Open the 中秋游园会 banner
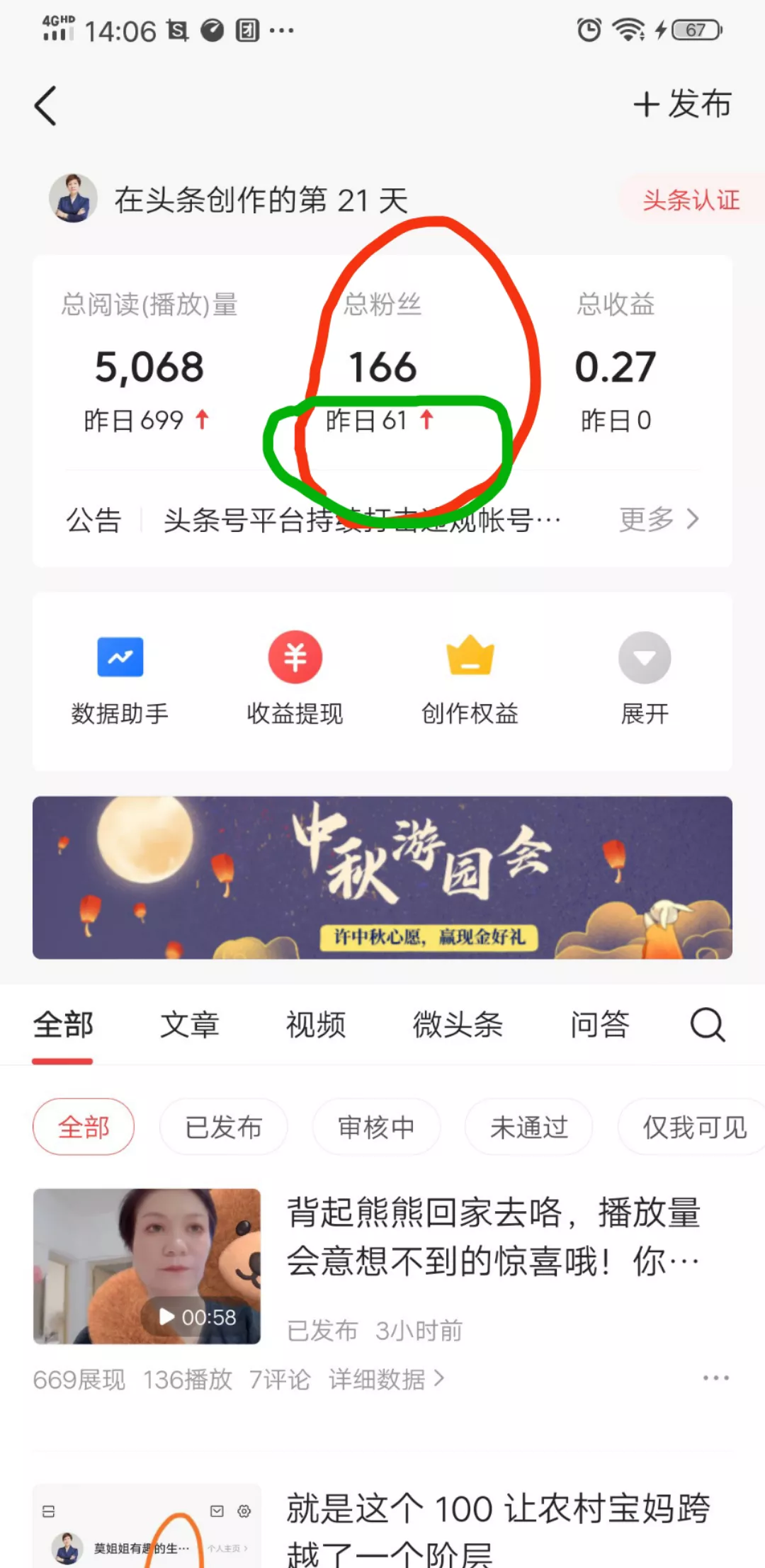Image resolution: width=765 pixels, height=1568 pixels. 382,877
